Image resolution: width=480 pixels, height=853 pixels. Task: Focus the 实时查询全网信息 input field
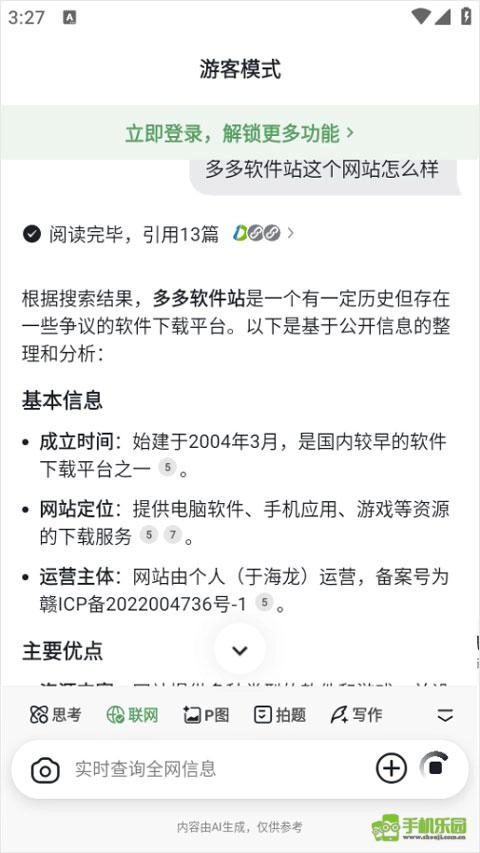[218, 769]
